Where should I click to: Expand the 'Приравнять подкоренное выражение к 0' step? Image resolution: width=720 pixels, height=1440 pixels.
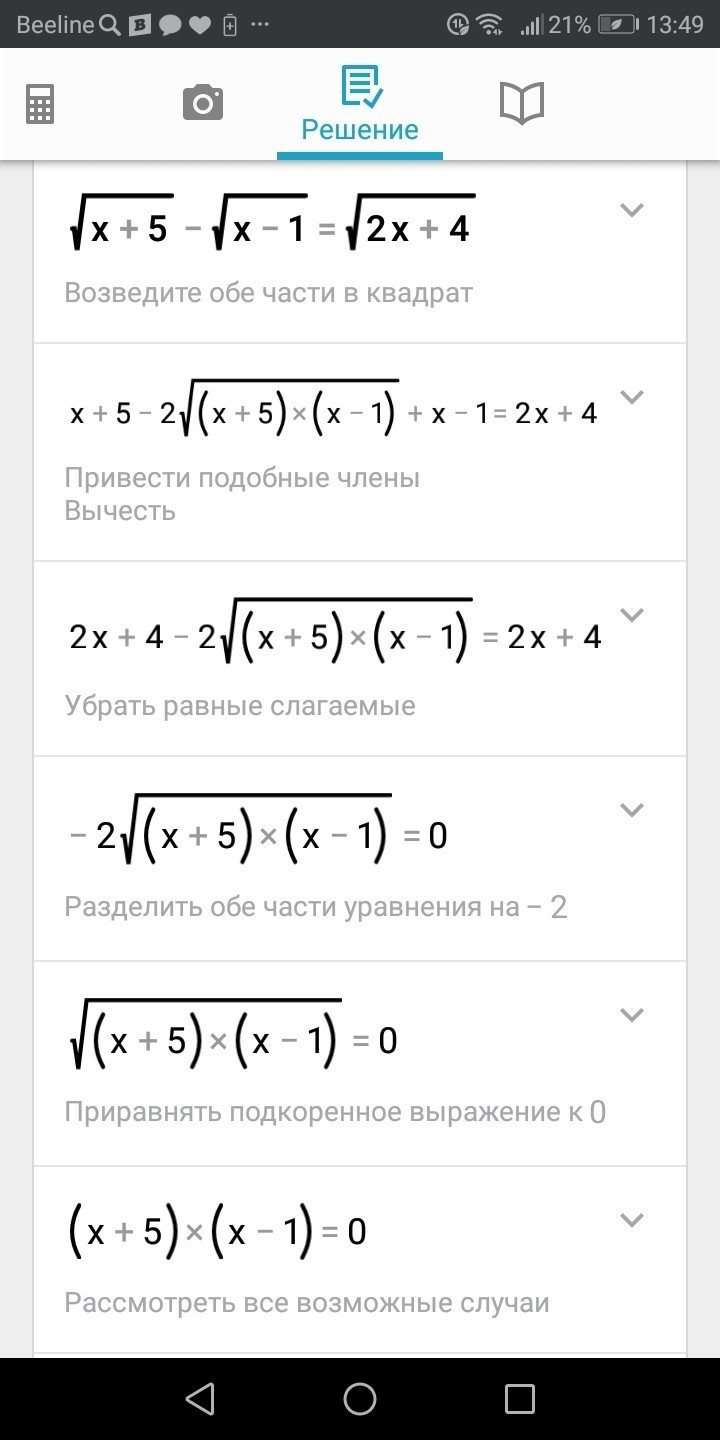[x=631, y=1015]
